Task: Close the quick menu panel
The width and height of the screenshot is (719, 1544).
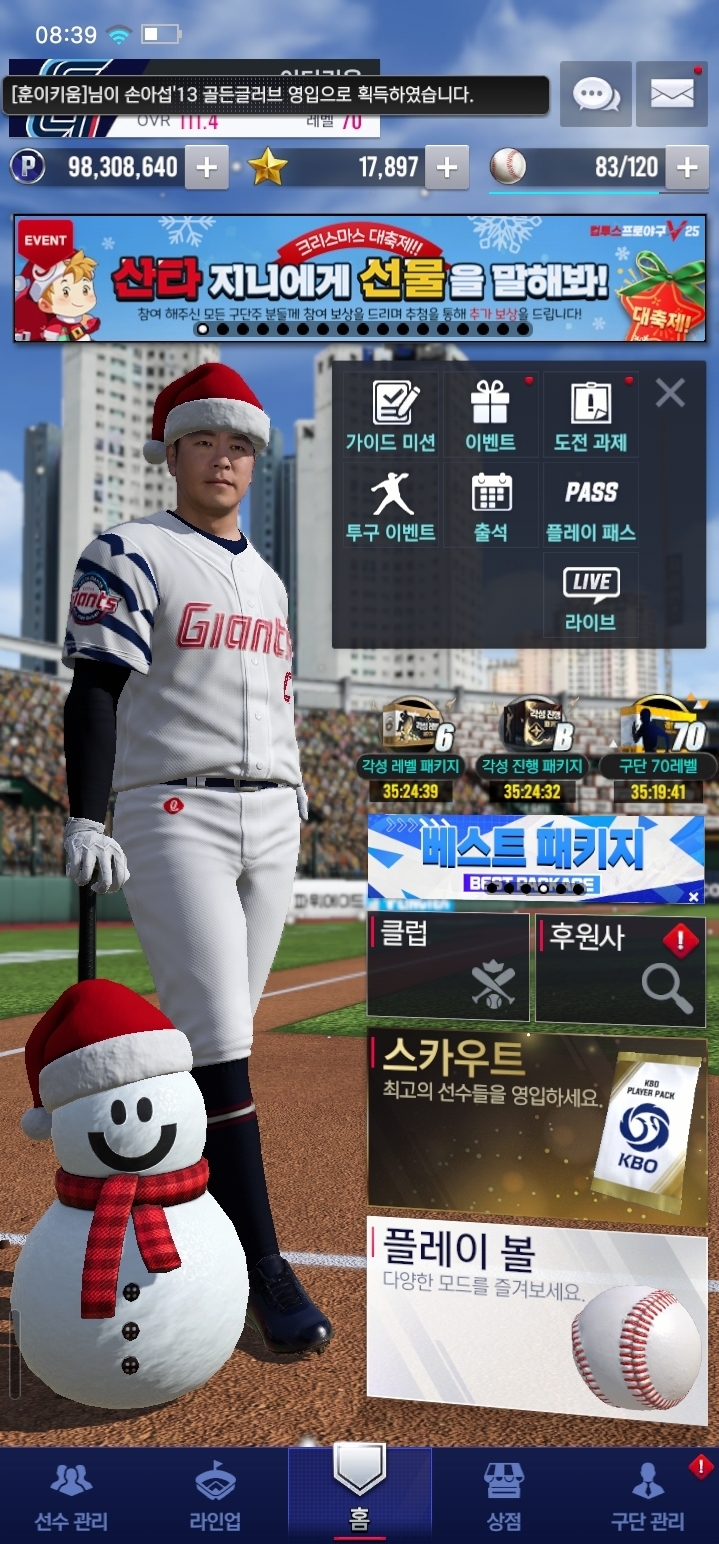Action: 670,393
